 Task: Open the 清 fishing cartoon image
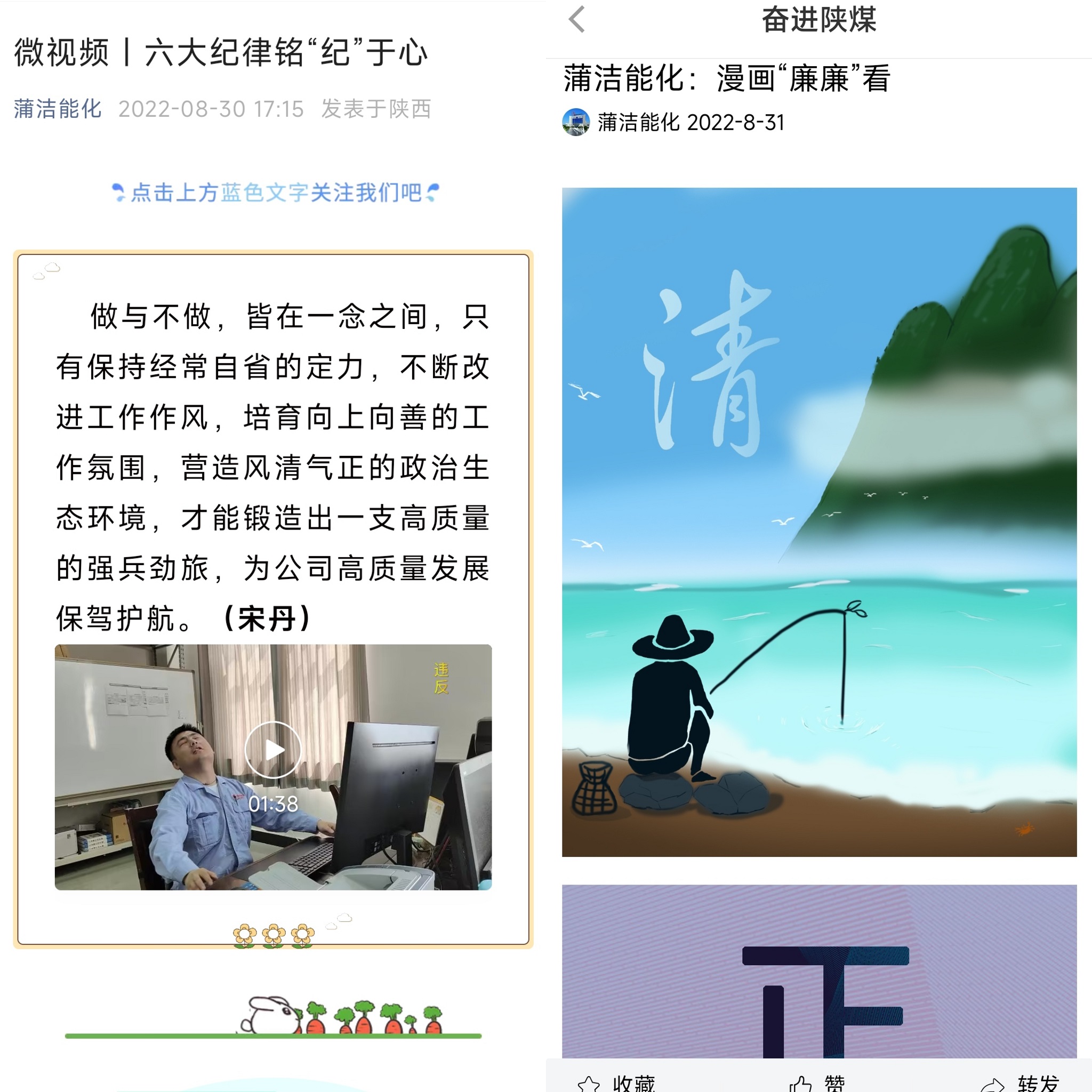[x=818, y=521]
